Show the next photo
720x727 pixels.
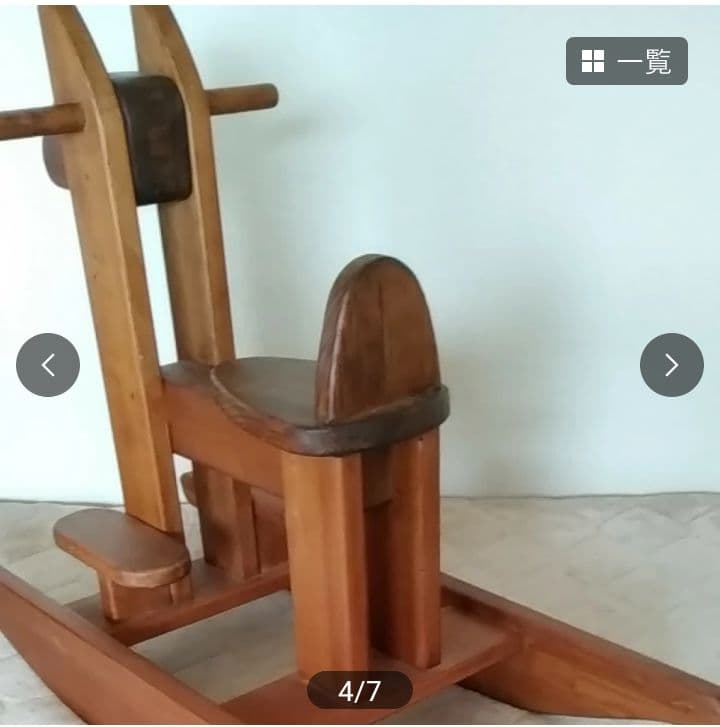671,365
